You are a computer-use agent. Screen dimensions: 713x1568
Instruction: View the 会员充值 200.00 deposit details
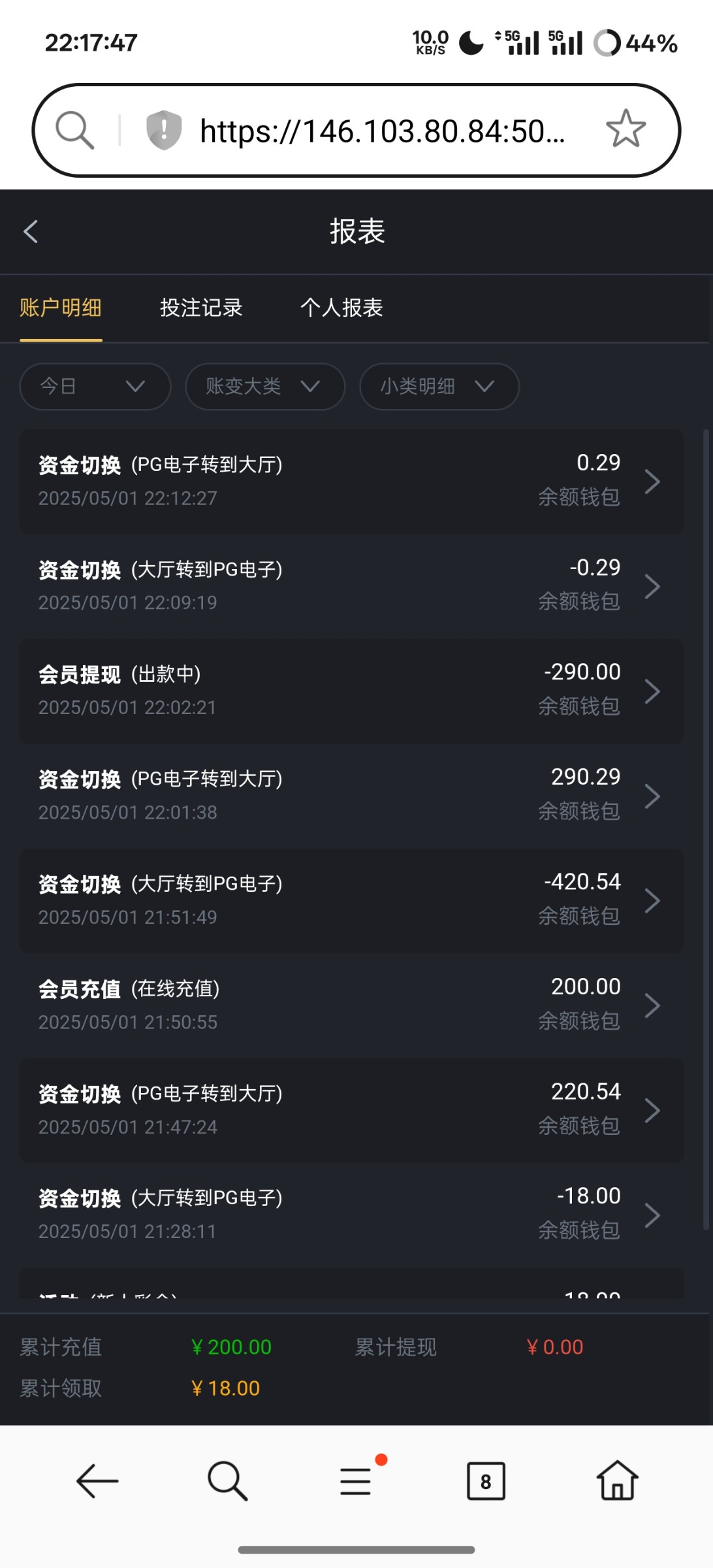click(351, 1005)
